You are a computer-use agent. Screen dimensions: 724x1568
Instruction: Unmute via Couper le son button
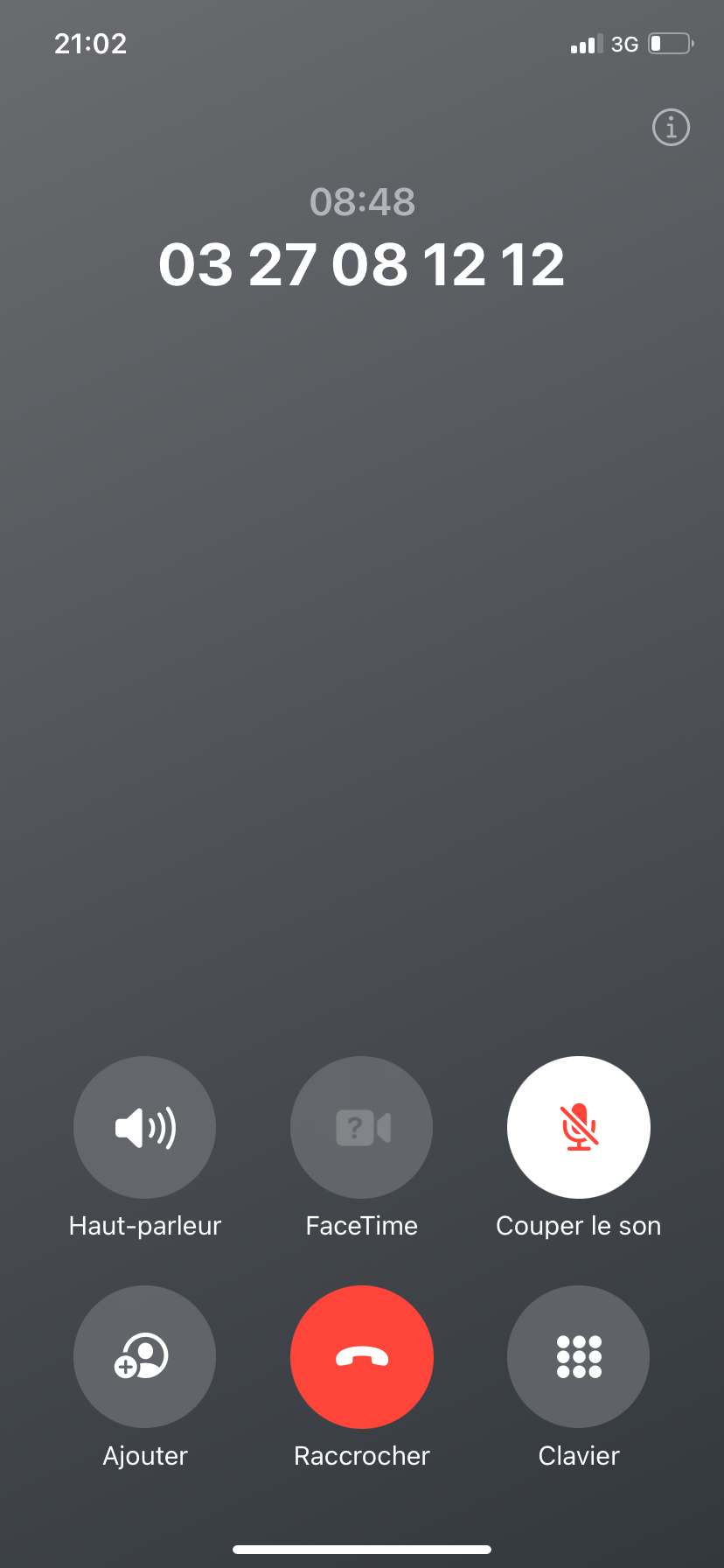tap(578, 1127)
